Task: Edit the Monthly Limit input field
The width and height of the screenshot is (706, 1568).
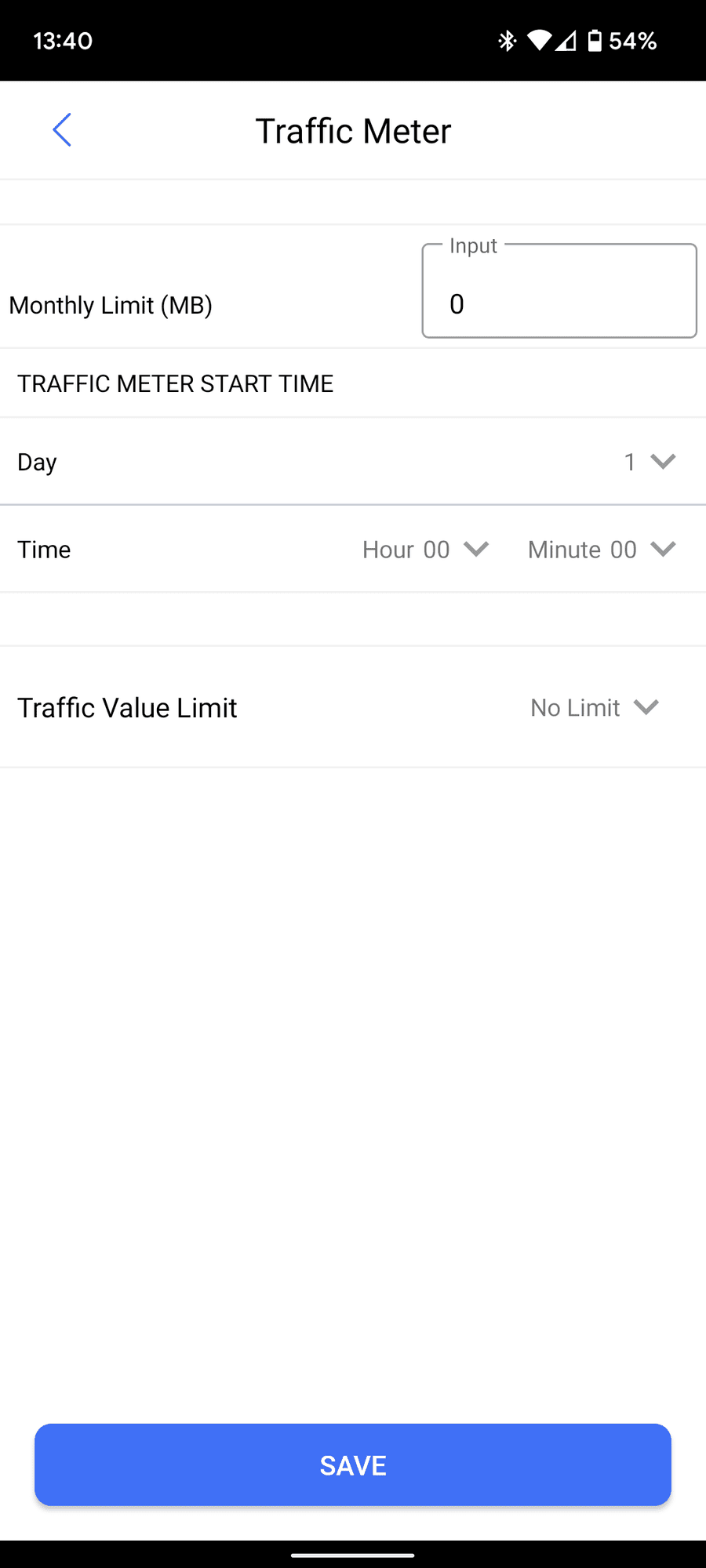Action: [559, 303]
